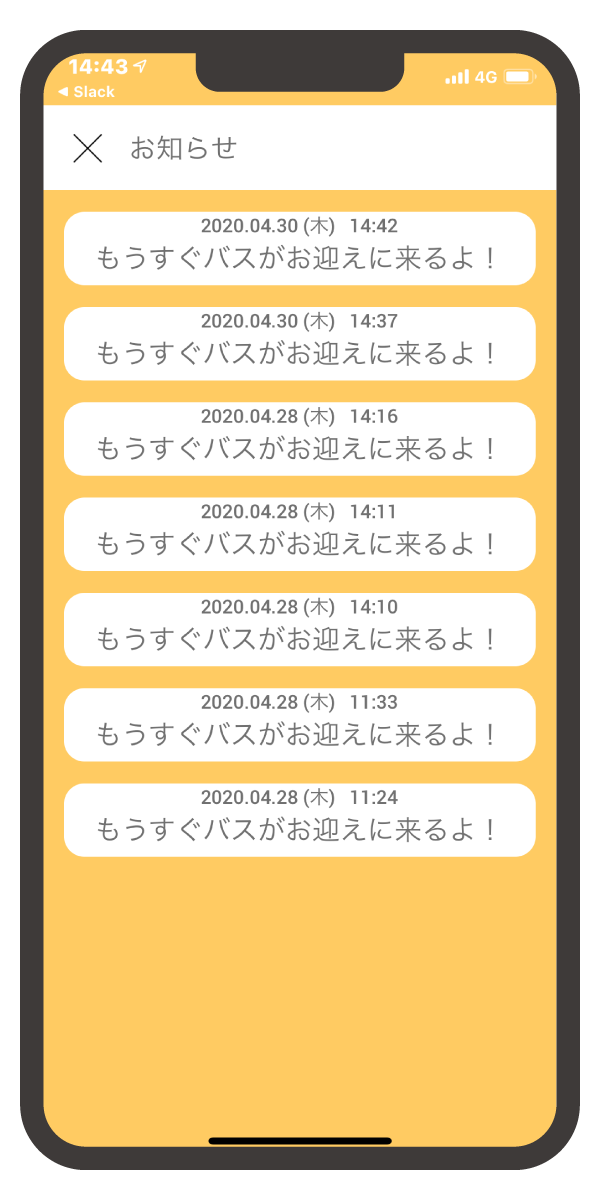This screenshot has width=600, height=1200.
Task: Select the notification from 2020.04.28 11:24
Action: [300, 820]
